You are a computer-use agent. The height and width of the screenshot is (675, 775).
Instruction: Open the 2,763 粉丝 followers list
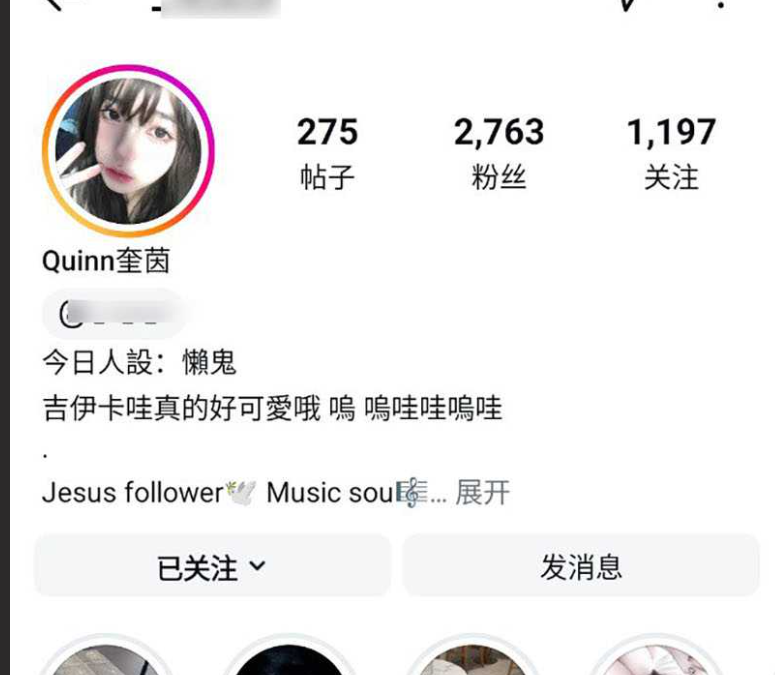tap(499, 152)
